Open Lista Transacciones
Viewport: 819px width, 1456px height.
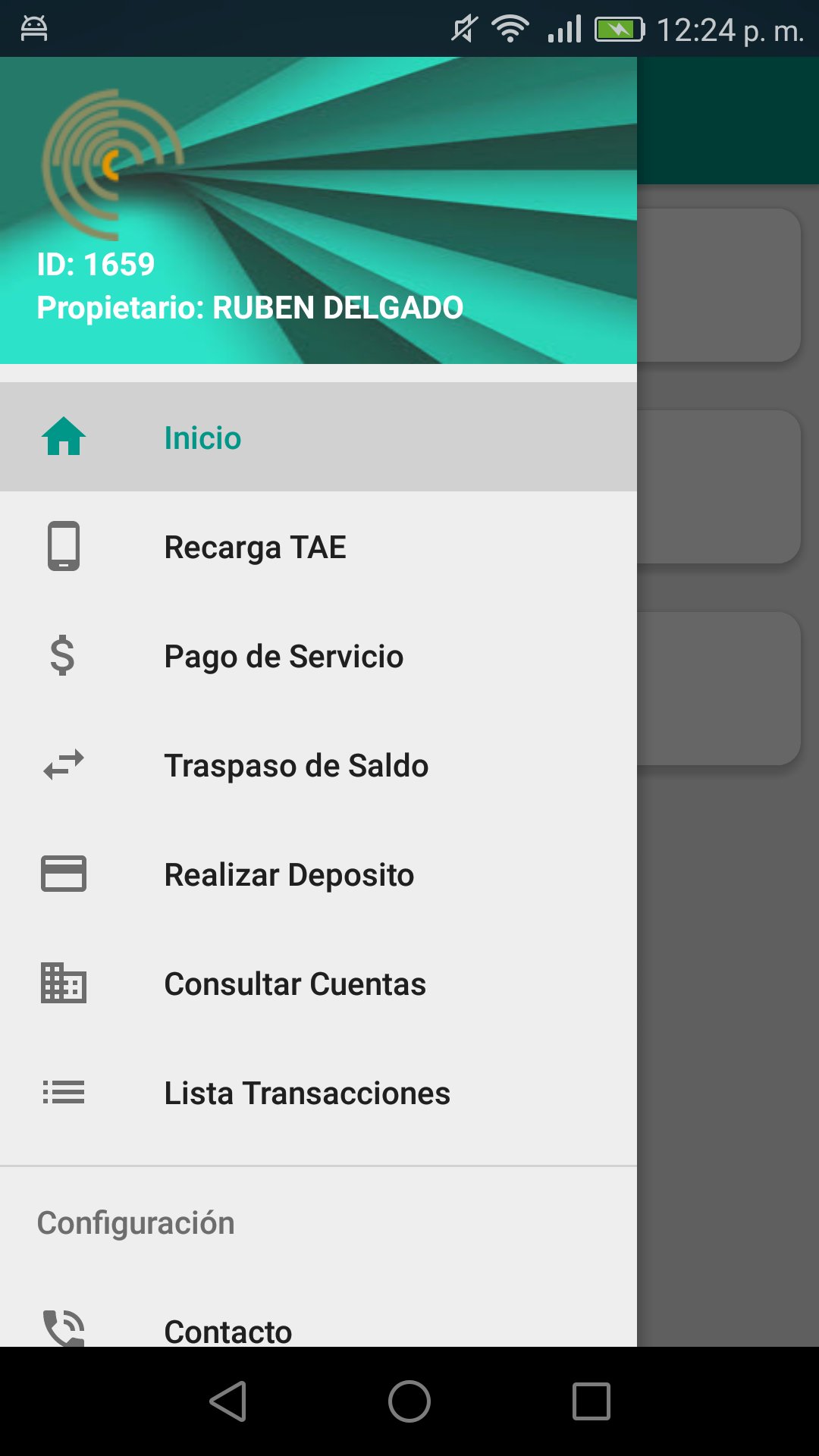tap(307, 1092)
